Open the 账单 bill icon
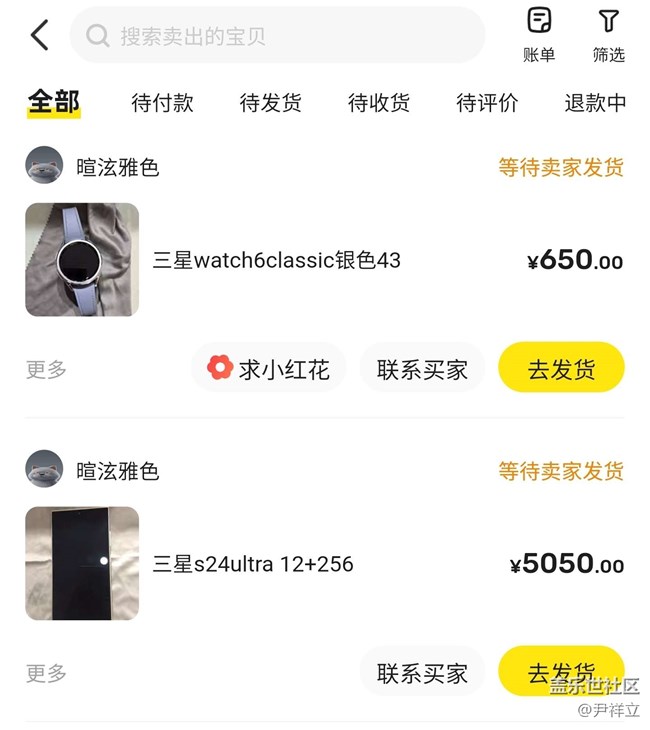This screenshot has width=650, height=730. pyautogui.click(x=539, y=35)
